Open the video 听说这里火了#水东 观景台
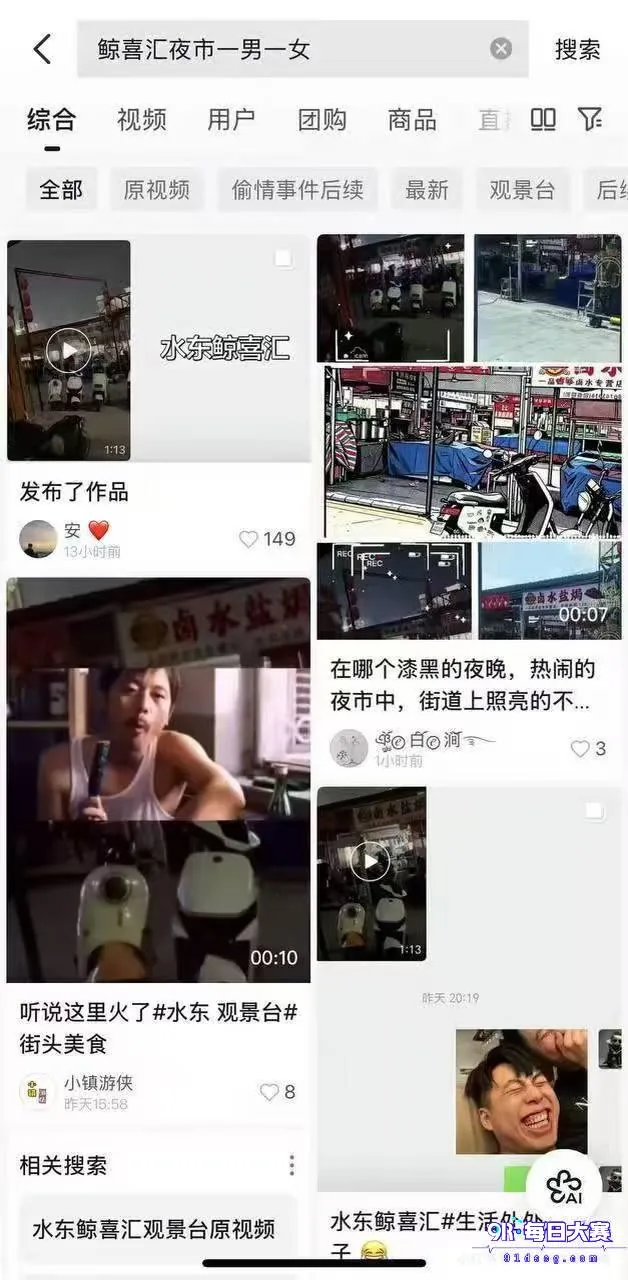 pyautogui.click(x=159, y=1027)
